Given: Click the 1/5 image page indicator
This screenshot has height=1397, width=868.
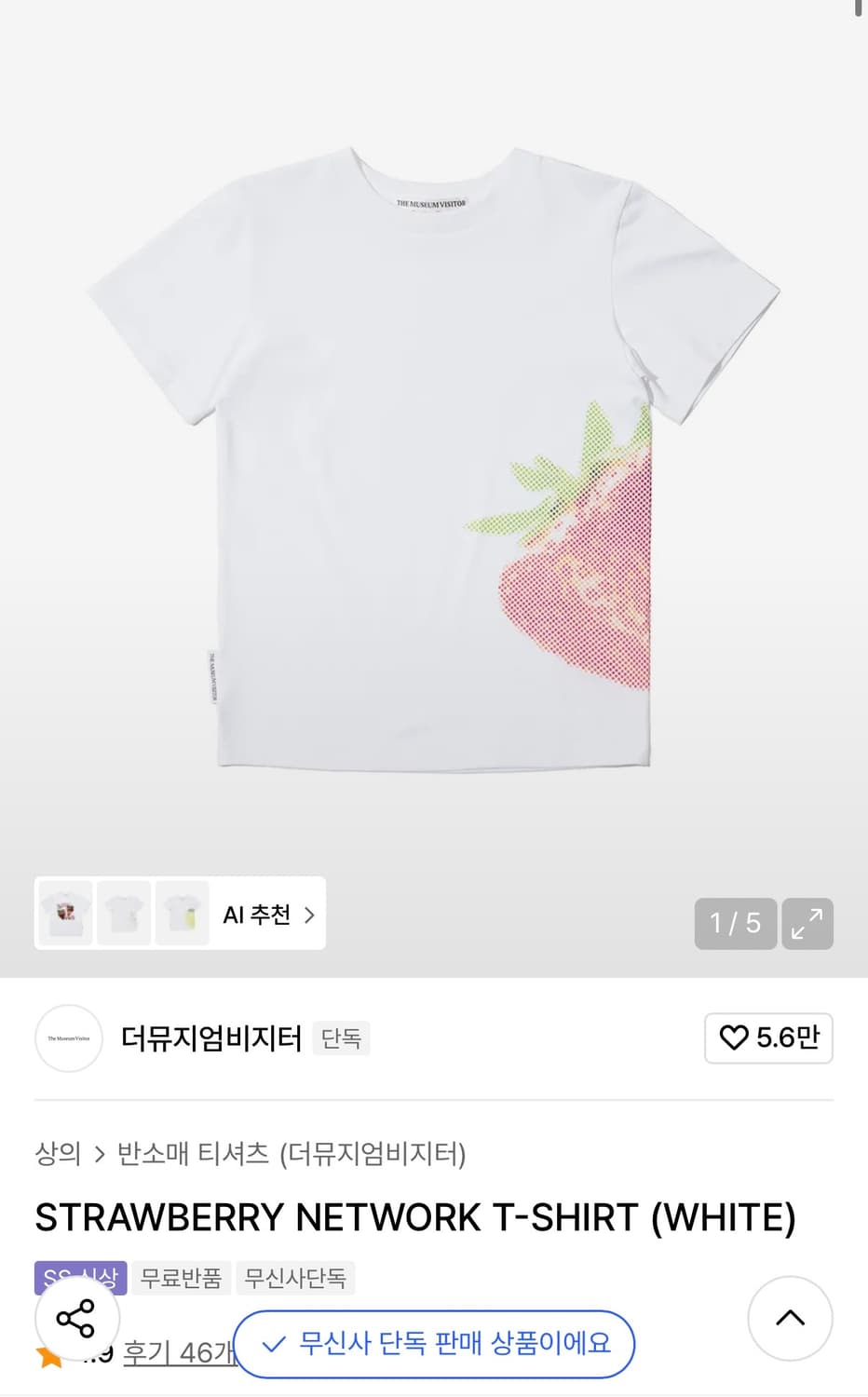Looking at the screenshot, I should [x=736, y=924].
